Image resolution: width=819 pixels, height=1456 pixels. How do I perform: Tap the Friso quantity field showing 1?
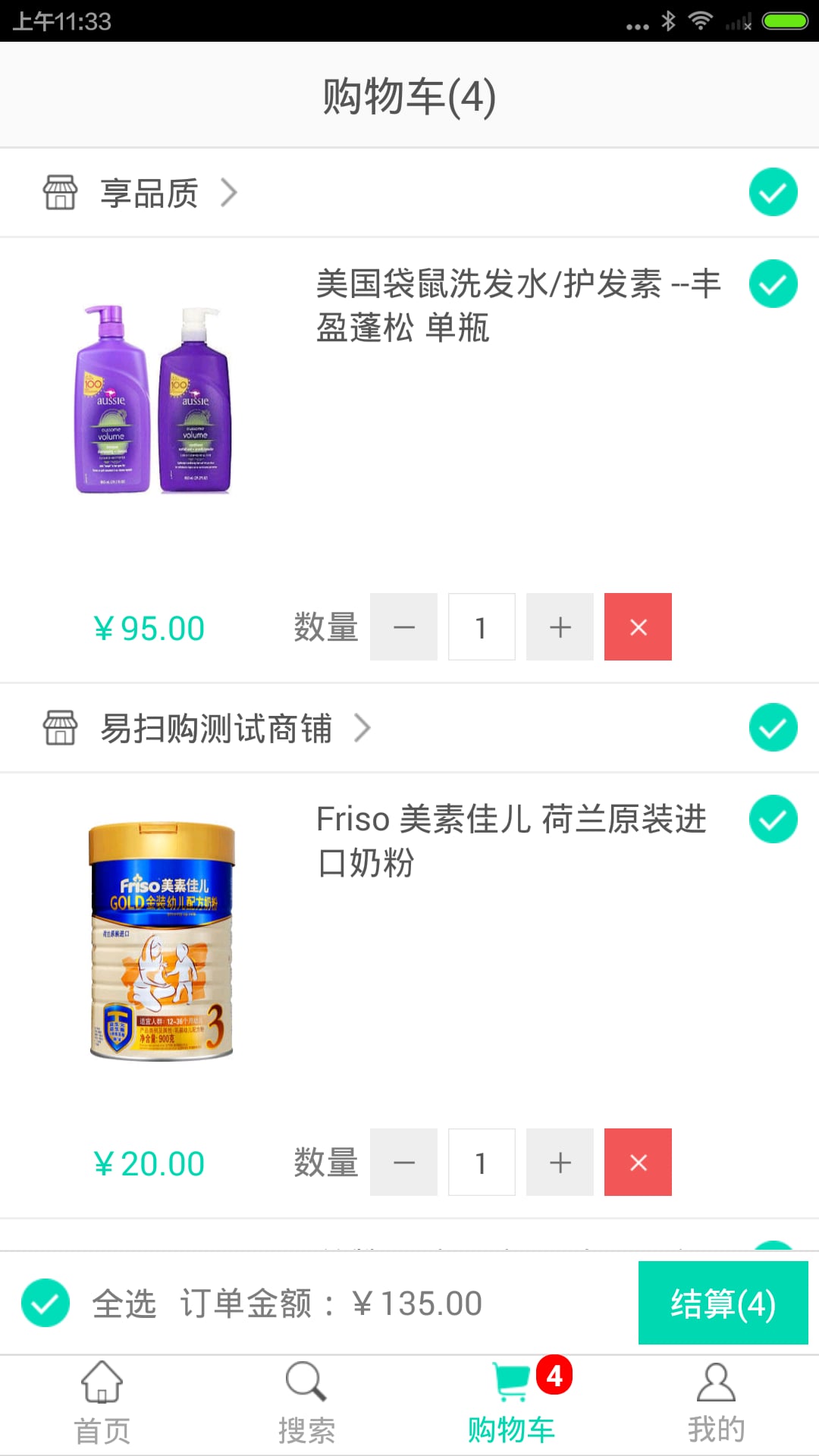tap(482, 1162)
